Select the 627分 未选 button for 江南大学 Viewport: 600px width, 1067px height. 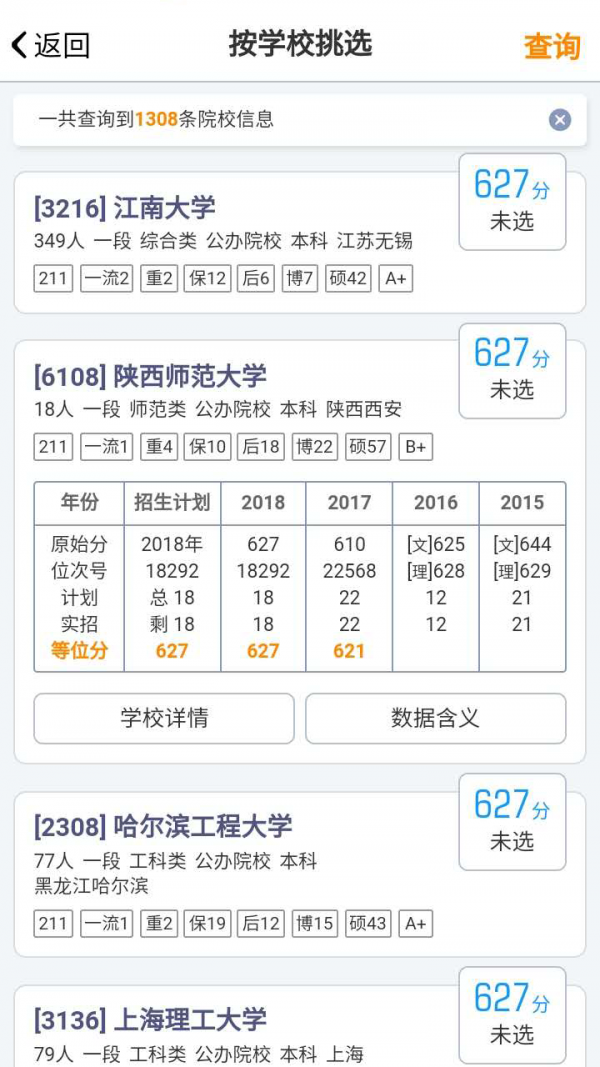(512, 201)
